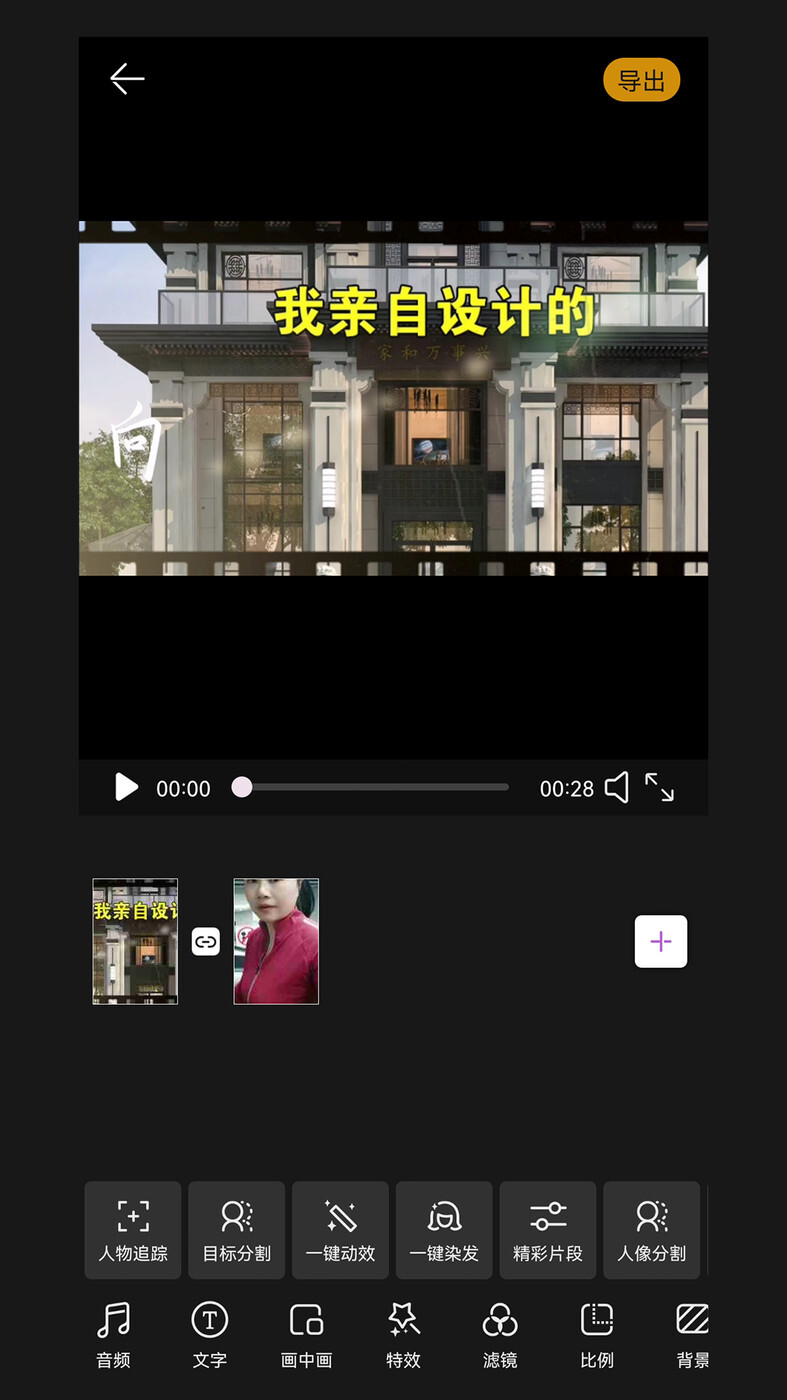Open the 比例 aspect ratio options
The width and height of the screenshot is (787, 1400).
pyautogui.click(x=596, y=1335)
